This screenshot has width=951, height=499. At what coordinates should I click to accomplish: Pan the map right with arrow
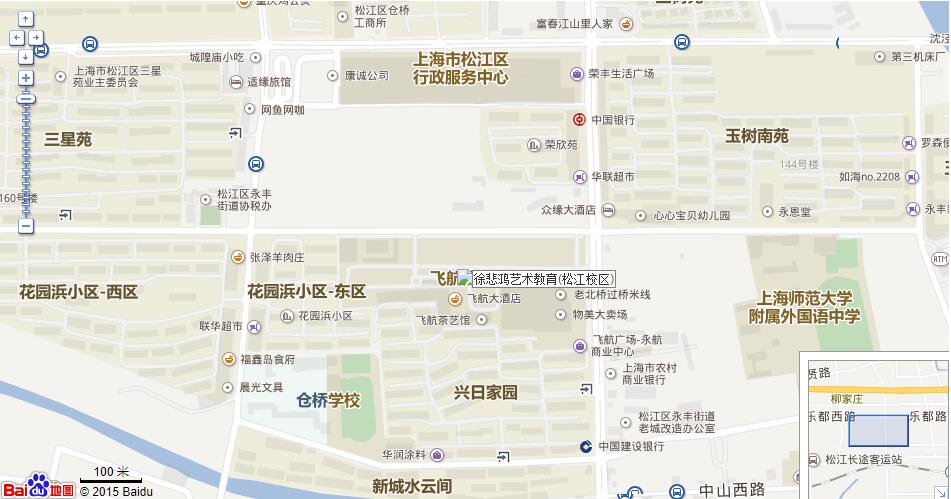pyautogui.click(x=38, y=37)
